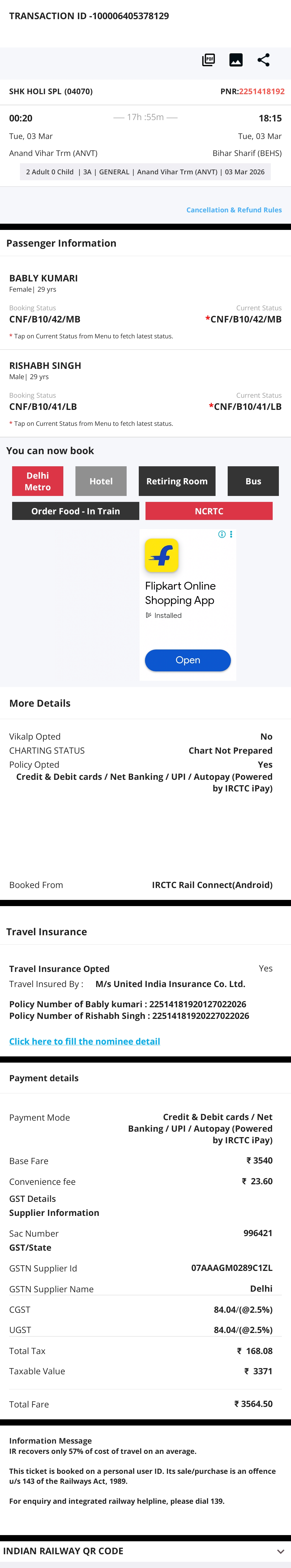Screen dimensions: 291x1568
Task: Book a Retiring Room
Action: (177, 481)
